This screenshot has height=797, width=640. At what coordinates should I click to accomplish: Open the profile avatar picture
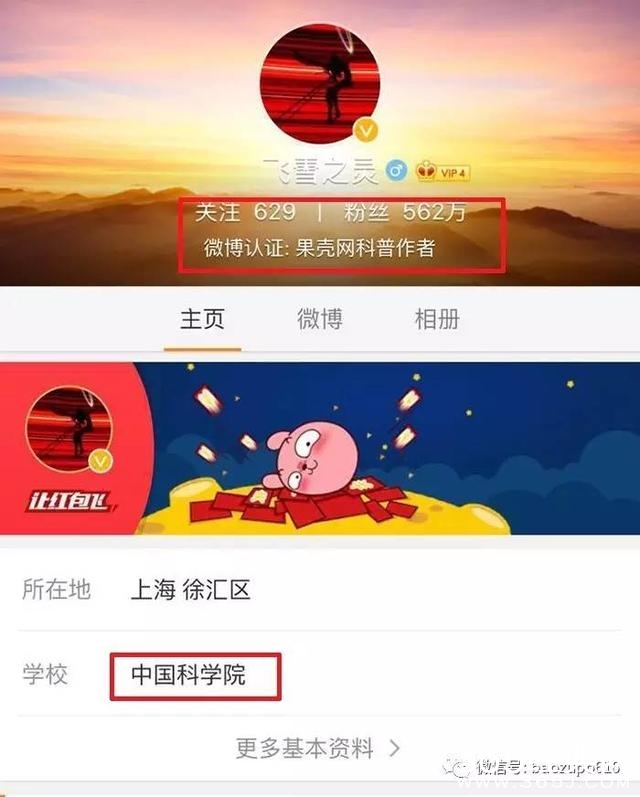319,83
